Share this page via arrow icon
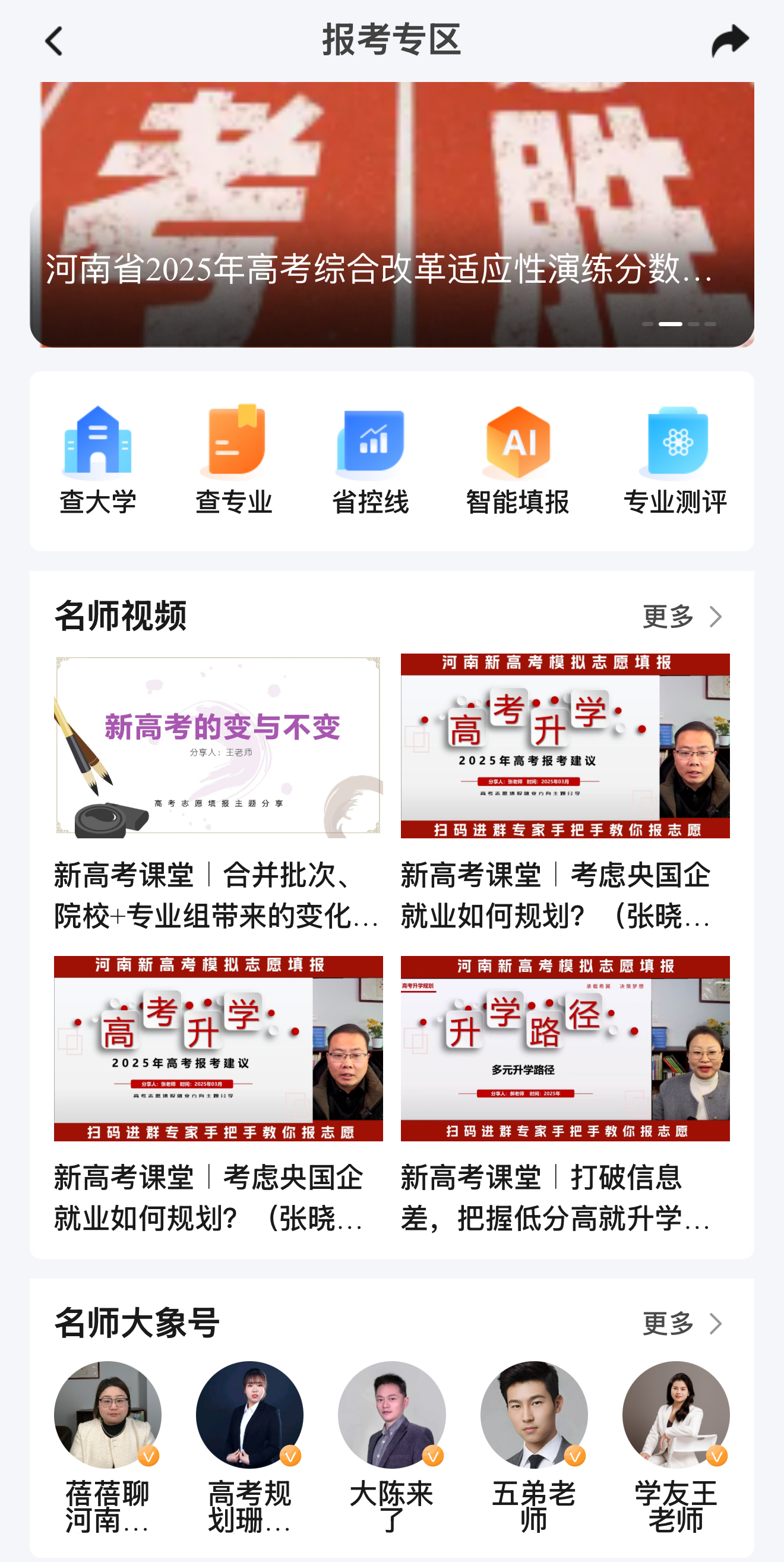Screen dimensions: 784x1562 pyautogui.click(x=729, y=41)
